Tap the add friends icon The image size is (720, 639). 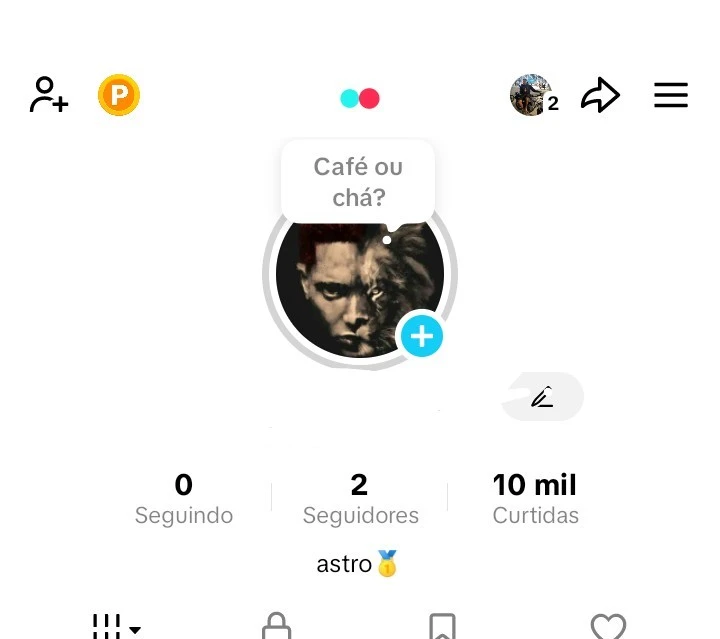click(48, 95)
